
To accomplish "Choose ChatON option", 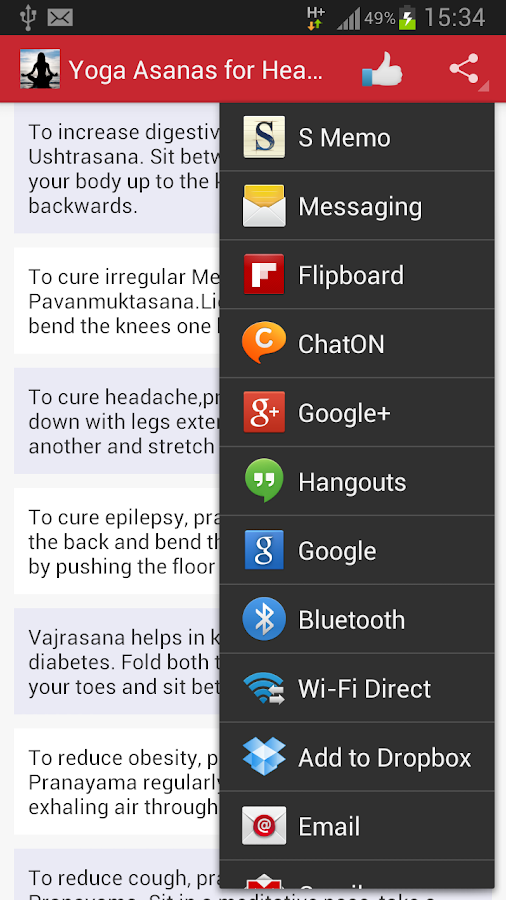I will (357, 344).
